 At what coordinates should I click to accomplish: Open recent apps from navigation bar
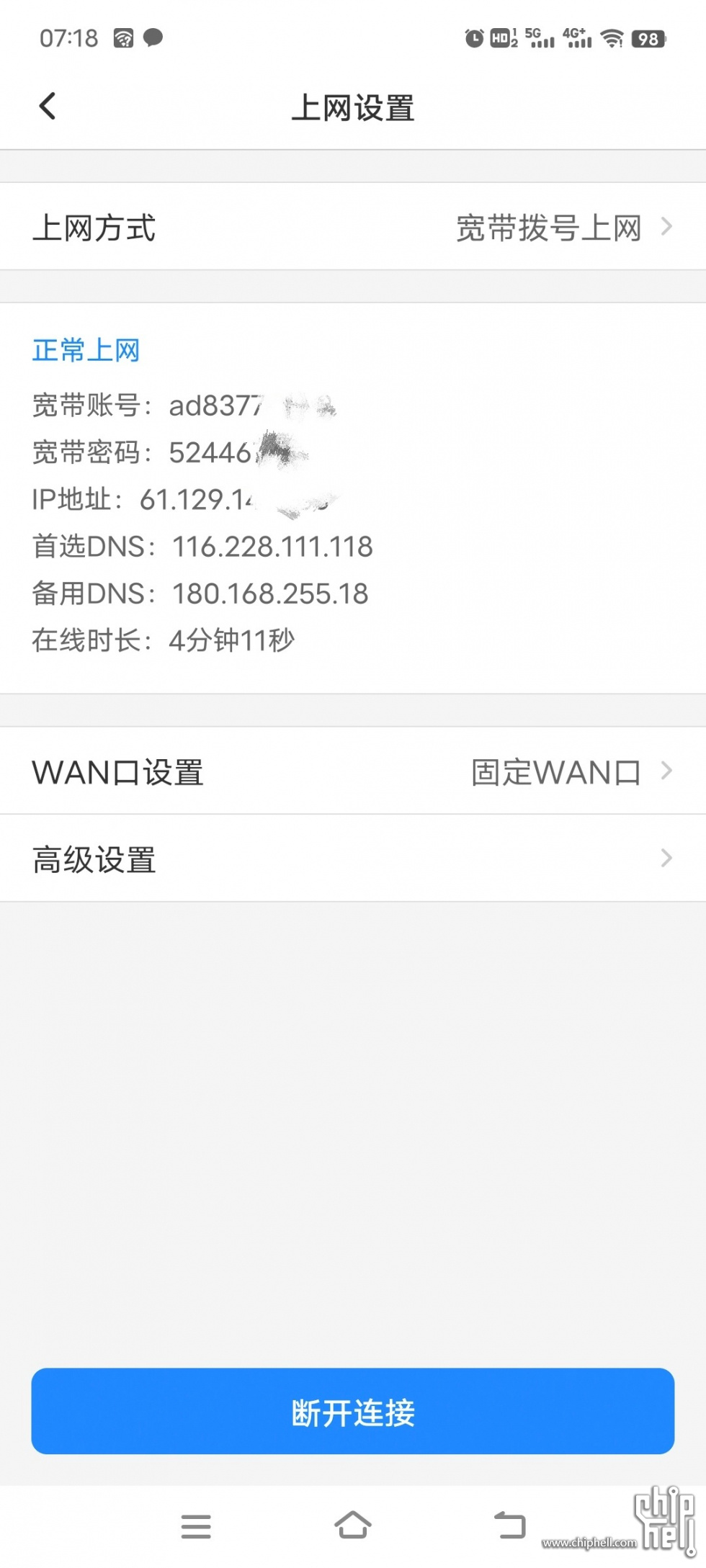coord(196,1526)
